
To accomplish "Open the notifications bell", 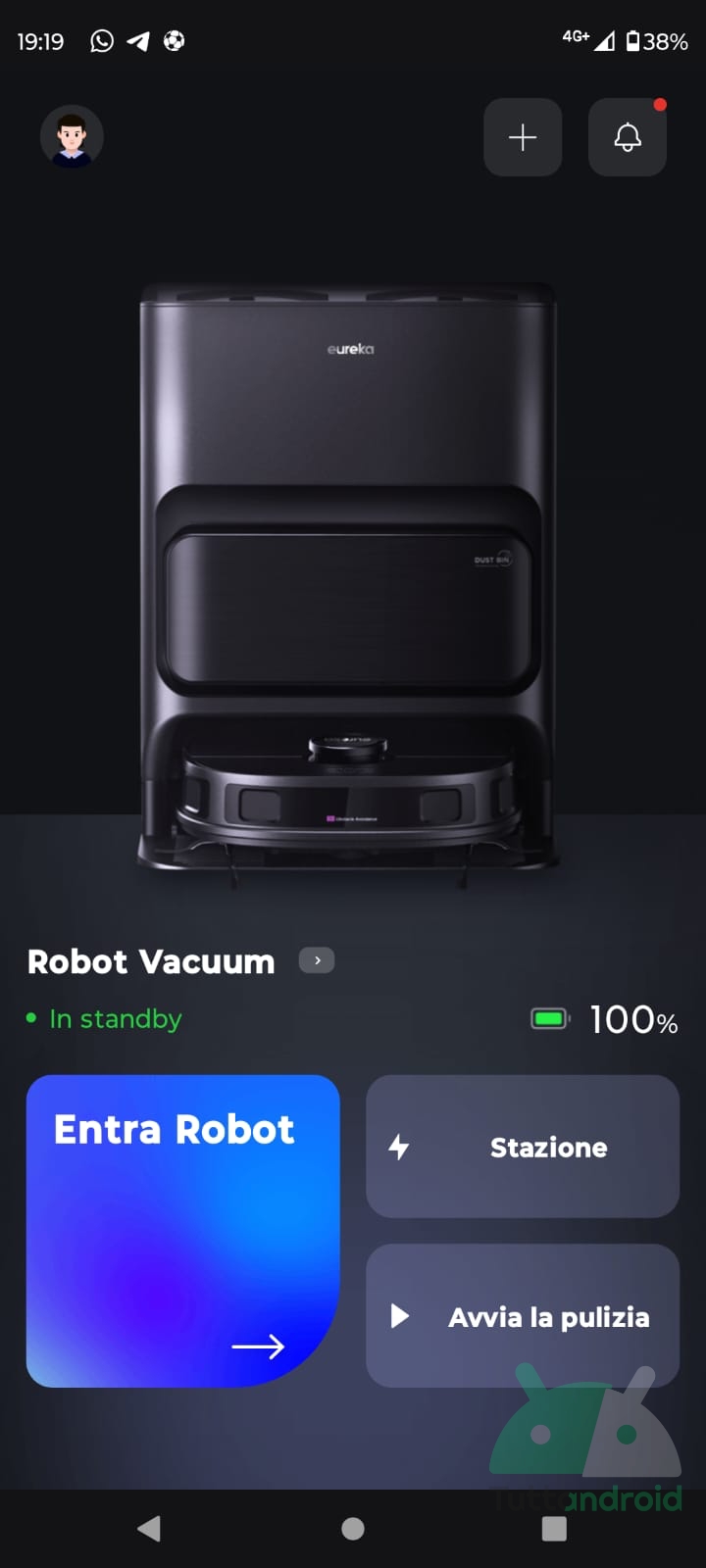I will tap(628, 137).
